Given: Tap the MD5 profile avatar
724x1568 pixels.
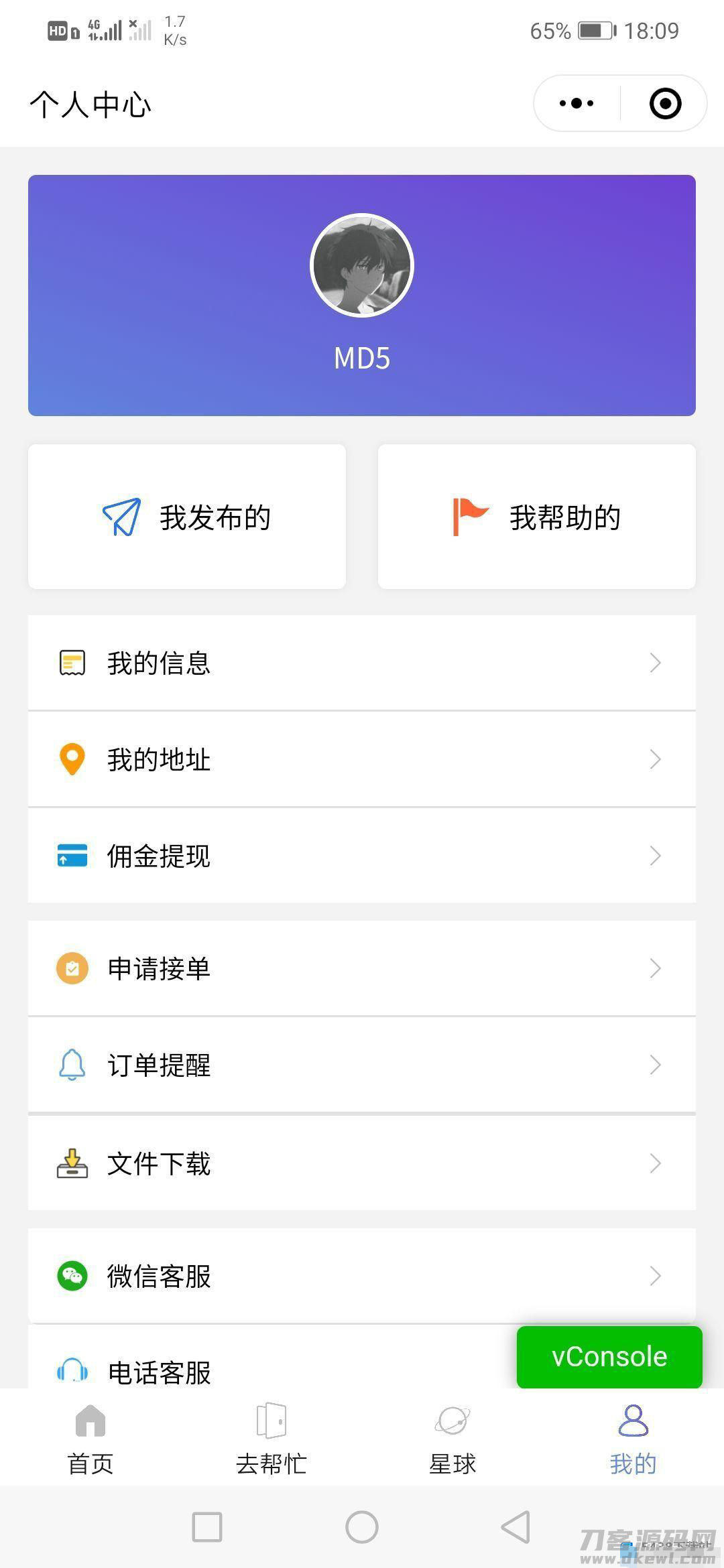Looking at the screenshot, I should tap(362, 265).
